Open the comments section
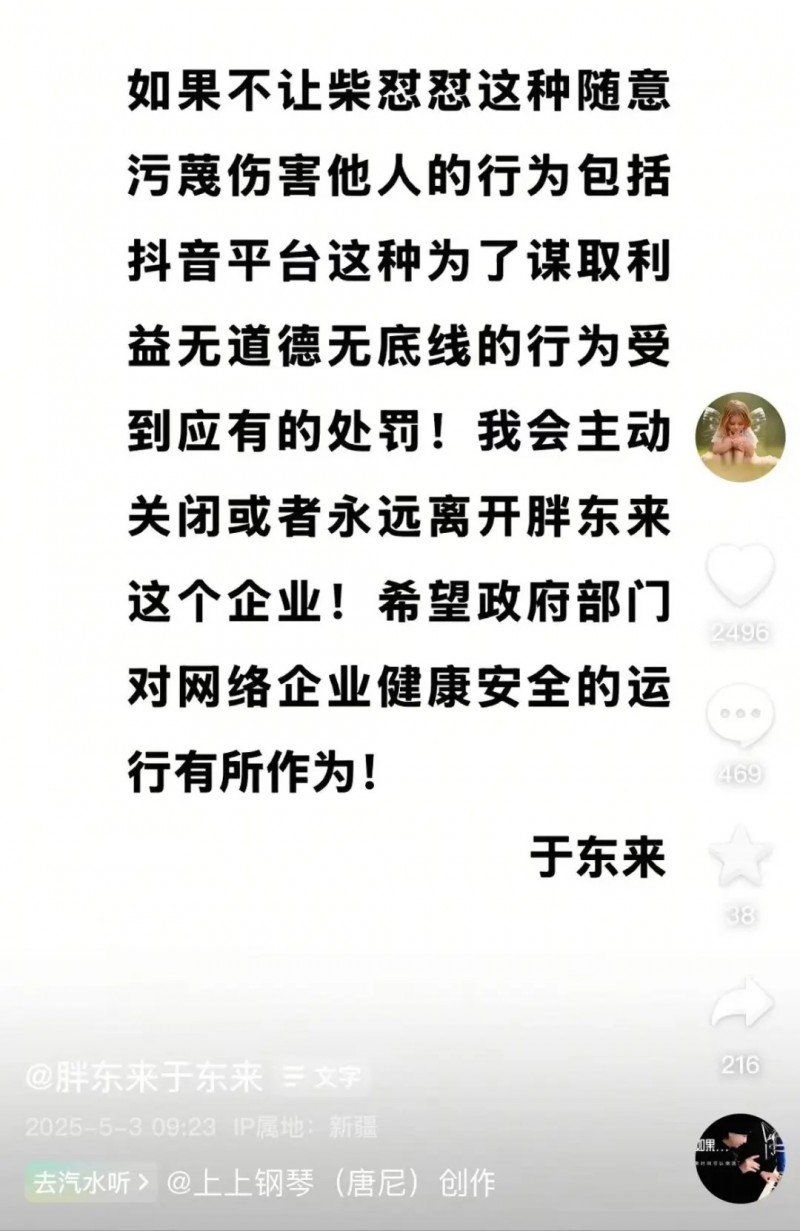 [x=740, y=717]
